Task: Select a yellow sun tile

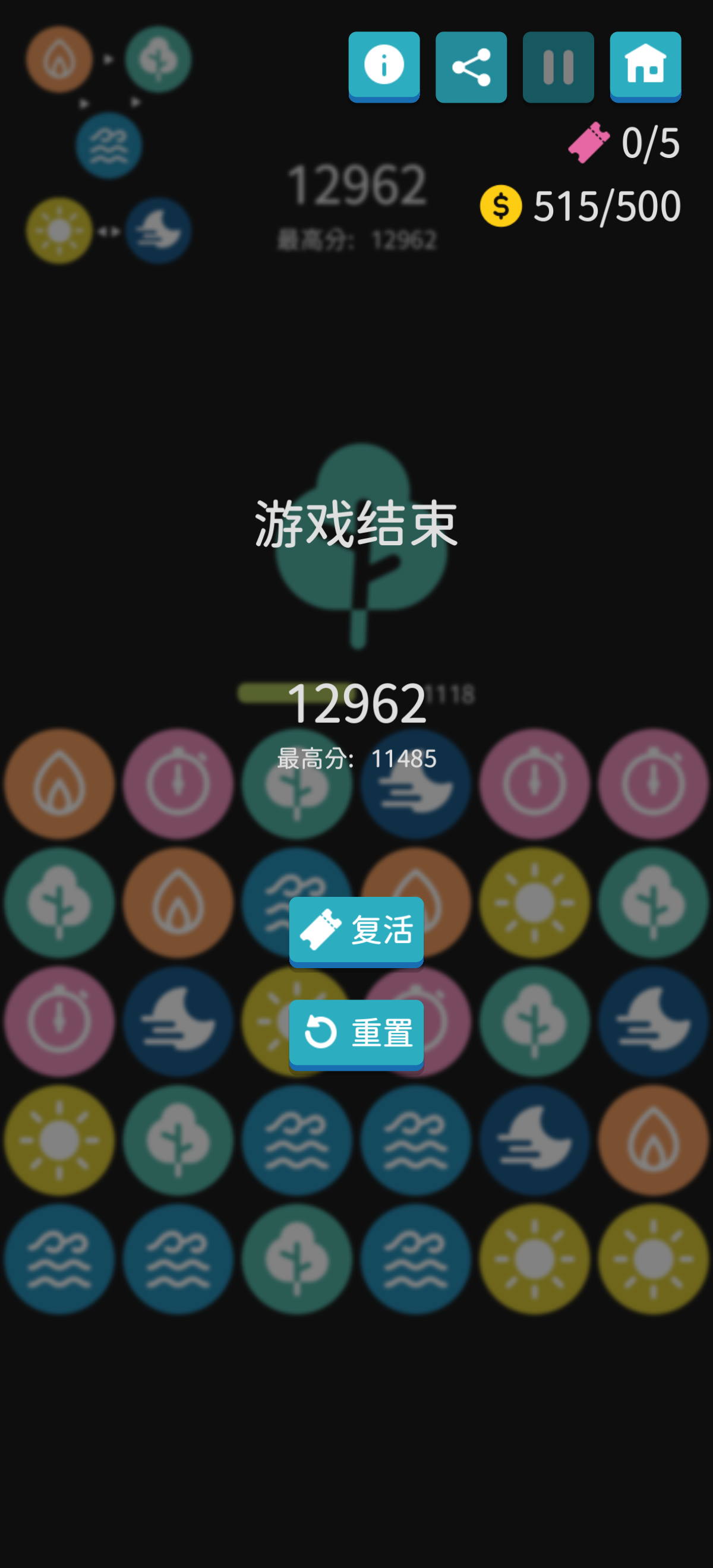Action: 535,903
